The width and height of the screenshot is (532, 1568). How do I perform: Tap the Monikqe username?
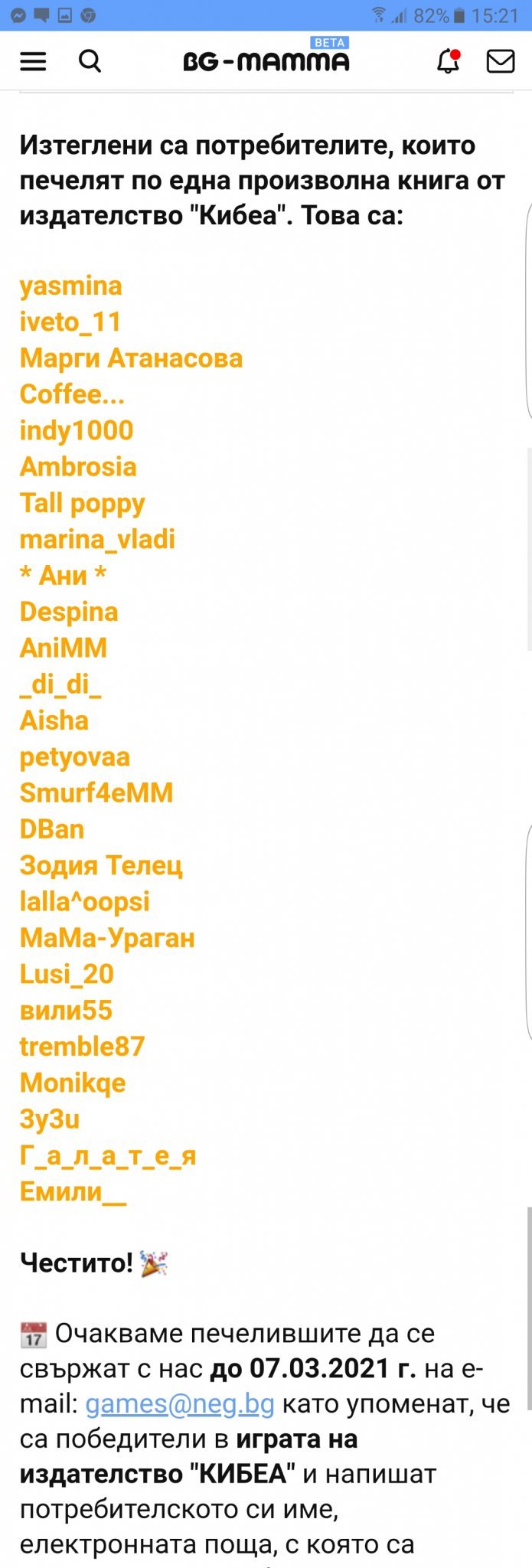pyautogui.click(x=73, y=1083)
